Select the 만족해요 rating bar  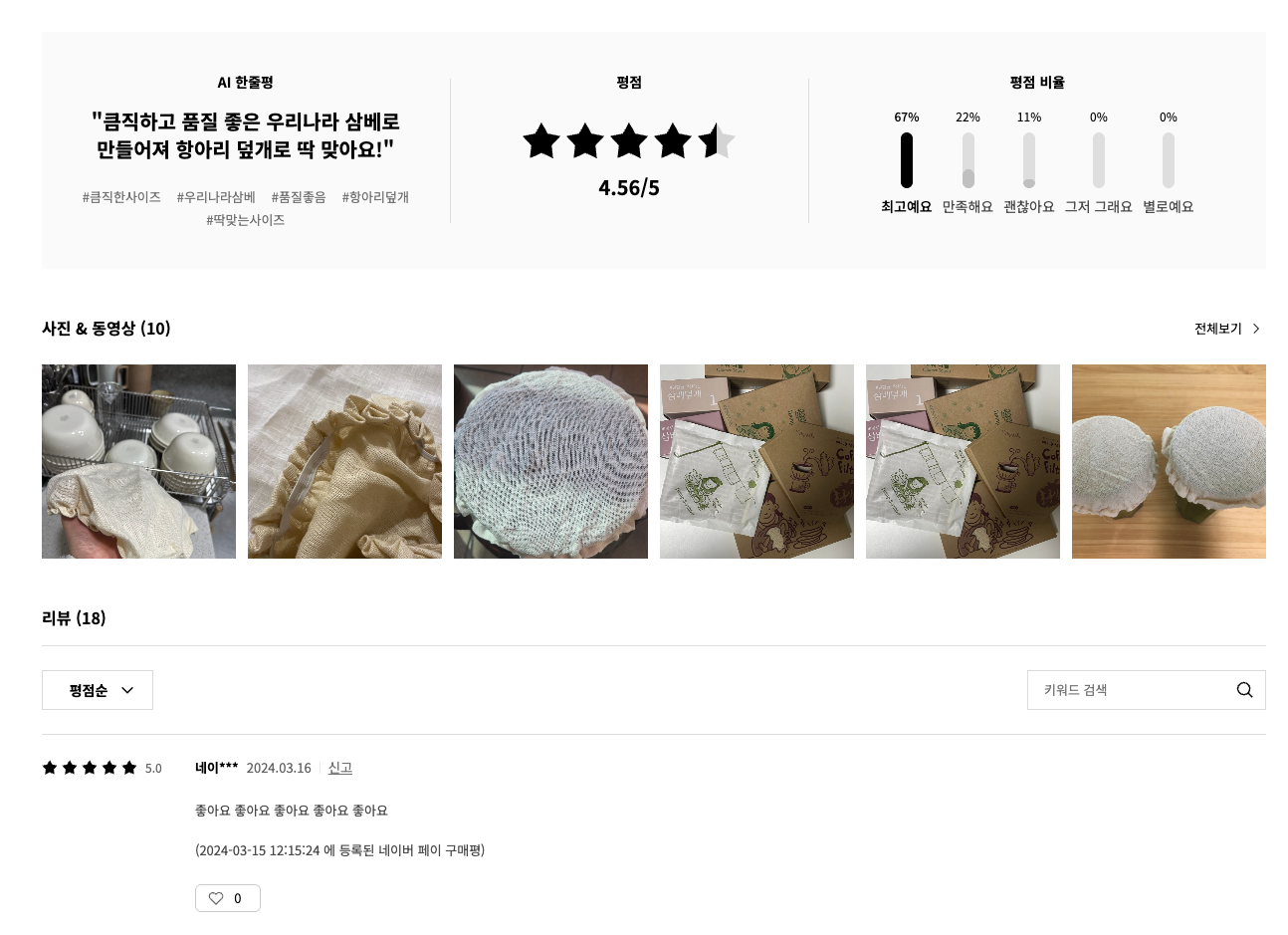pyautogui.click(x=967, y=160)
